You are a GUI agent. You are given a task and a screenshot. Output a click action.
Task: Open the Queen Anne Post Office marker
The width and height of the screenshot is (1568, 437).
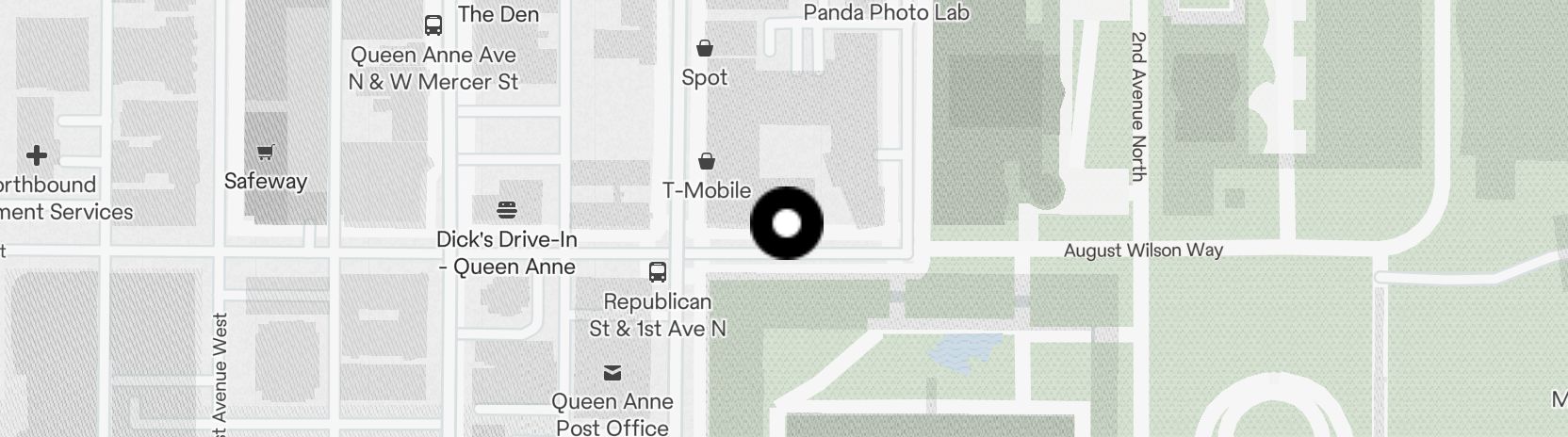click(612, 373)
